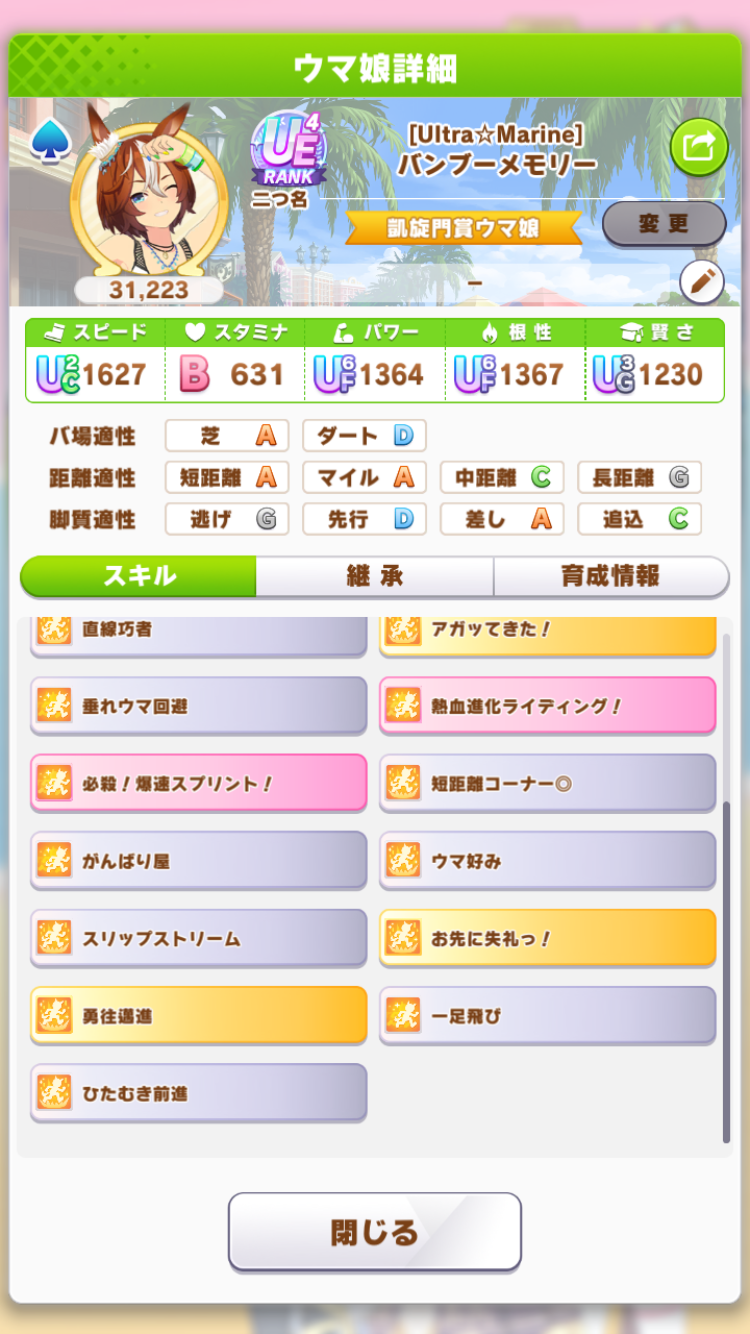Edit the memo with the pencil icon

point(701,283)
